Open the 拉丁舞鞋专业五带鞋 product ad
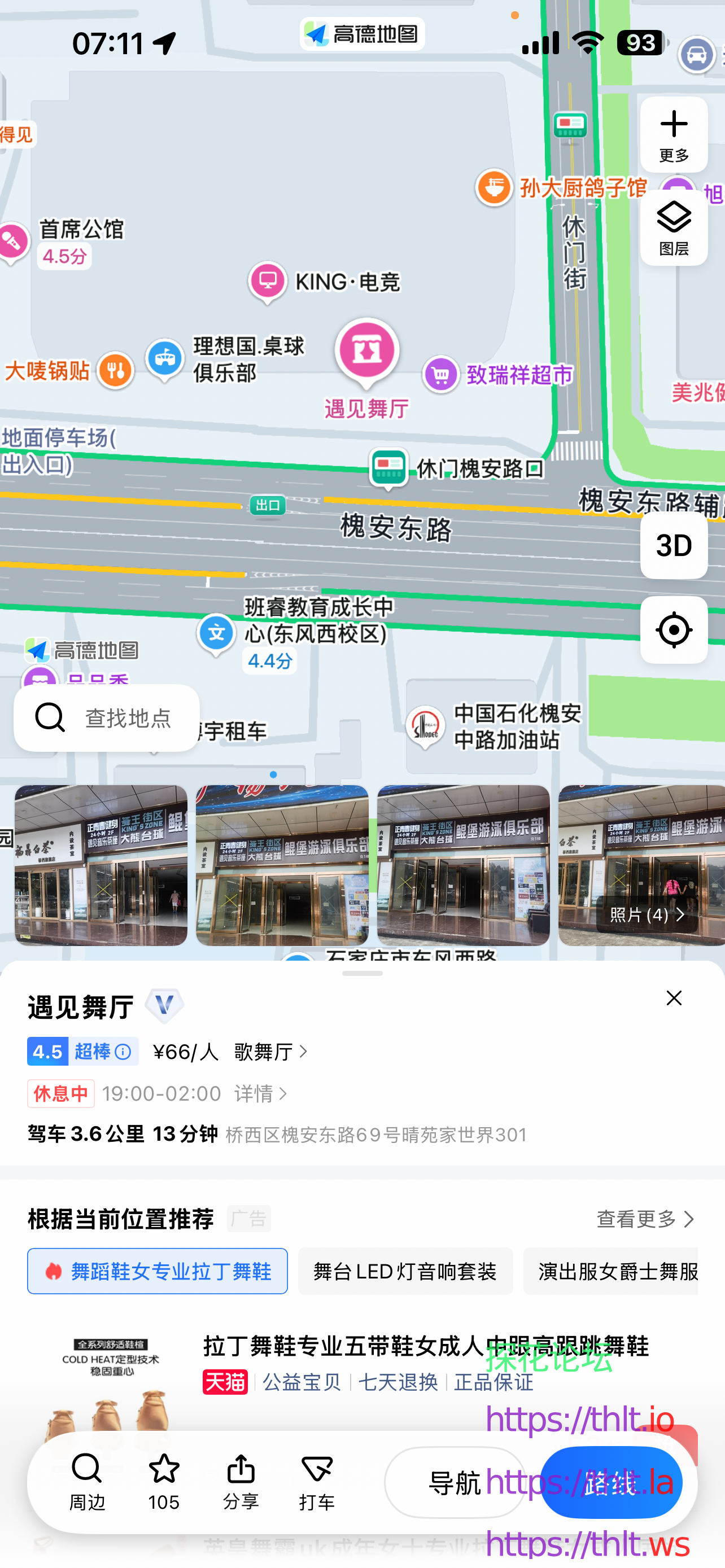The width and height of the screenshot is (725, 1568). 425,1346
